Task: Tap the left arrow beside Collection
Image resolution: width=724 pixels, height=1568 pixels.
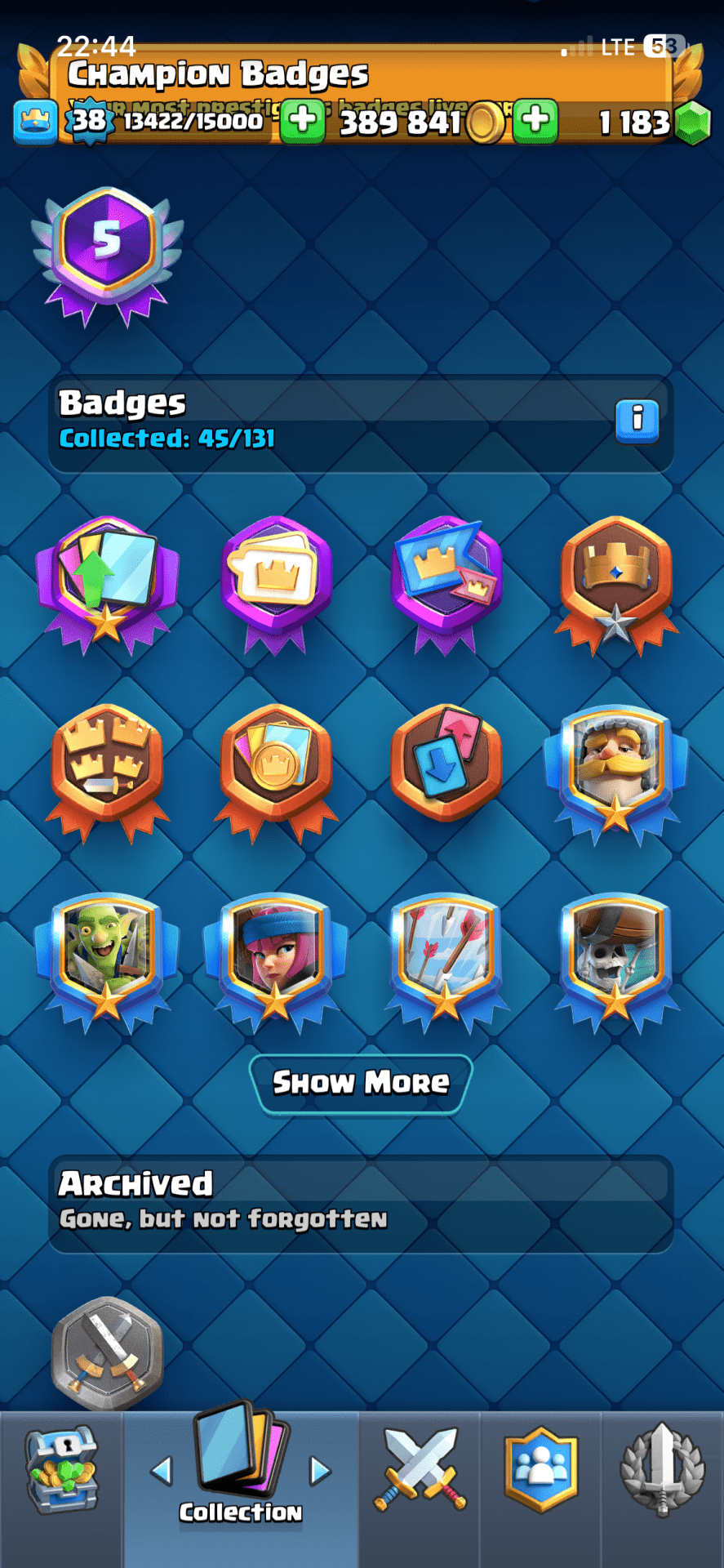Action: coord(162,1472)
